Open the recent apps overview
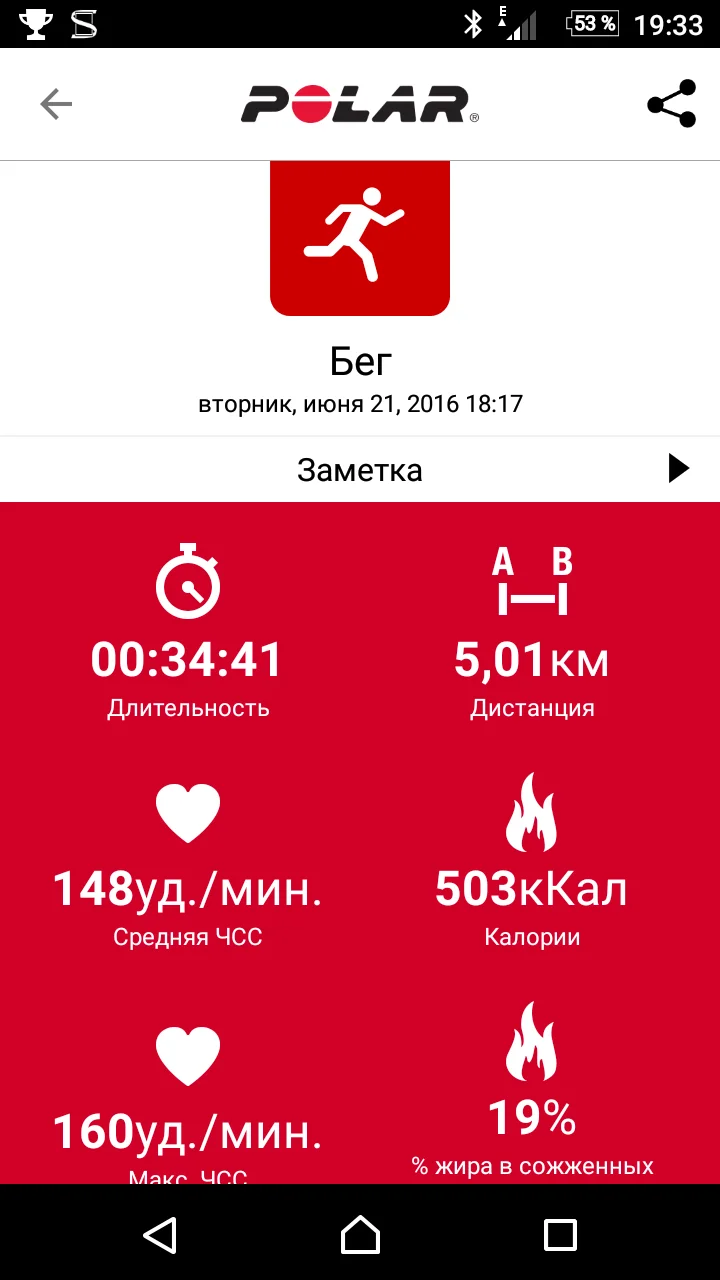This screenshot has height=1280, width=720. coord(560,1234)
